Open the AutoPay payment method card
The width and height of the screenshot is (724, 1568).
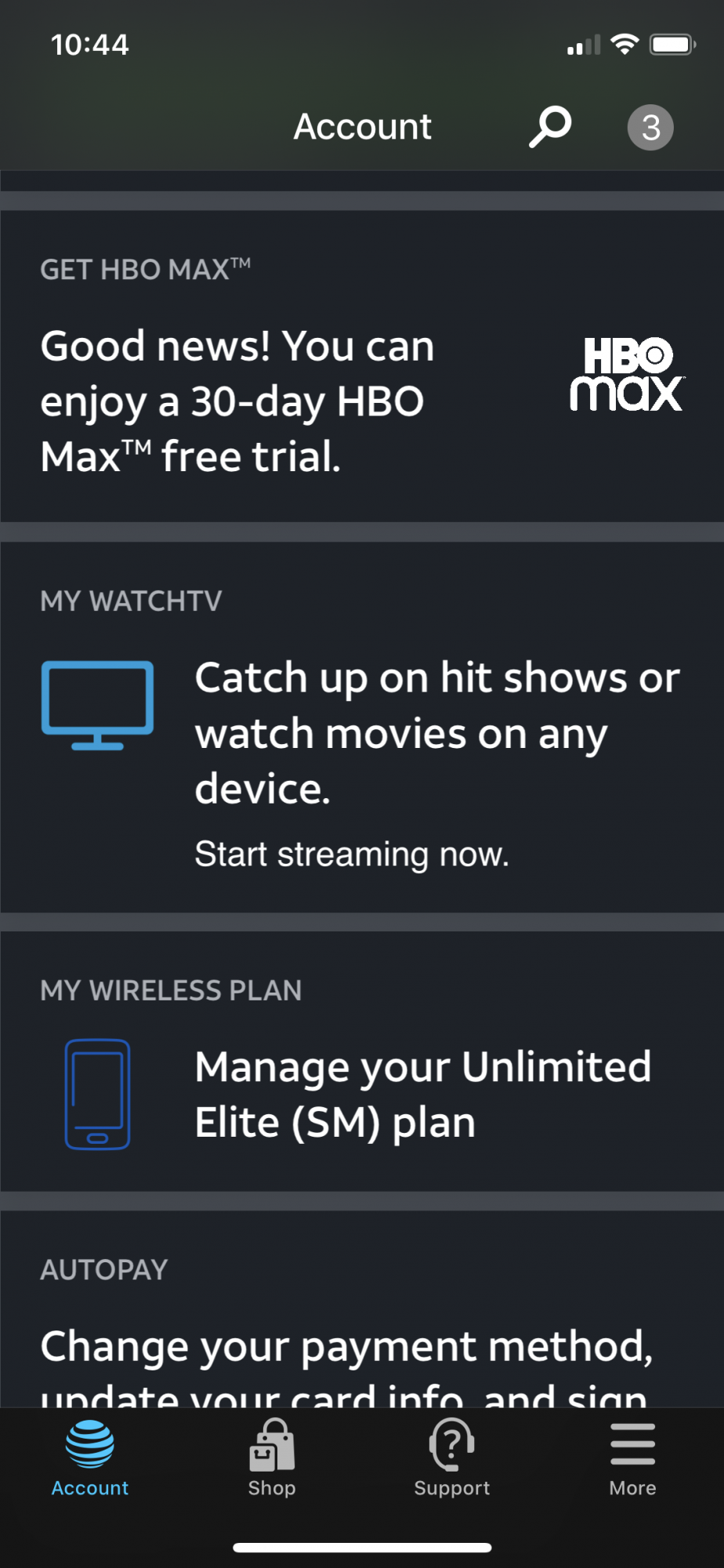tap(362, 1309)
